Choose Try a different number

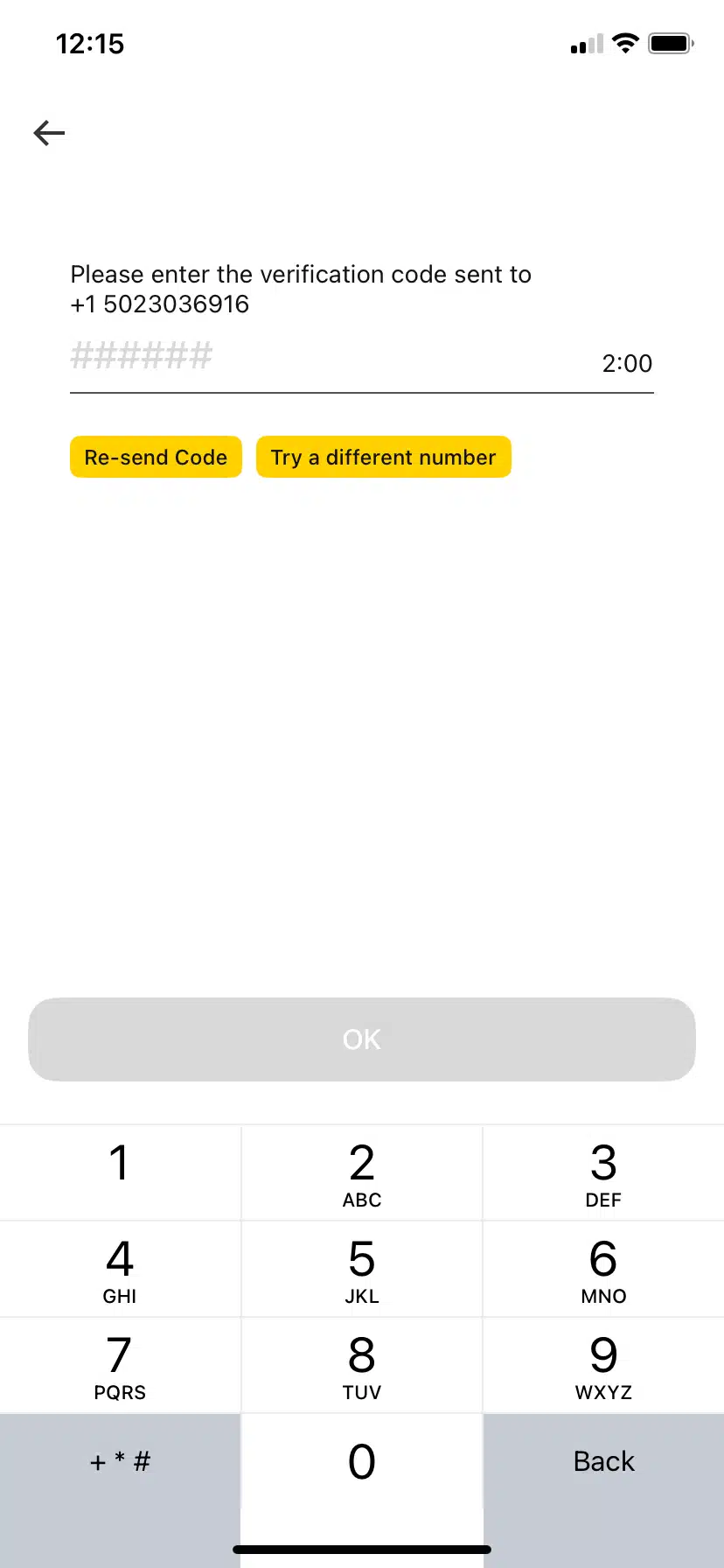tap(383, 458)
